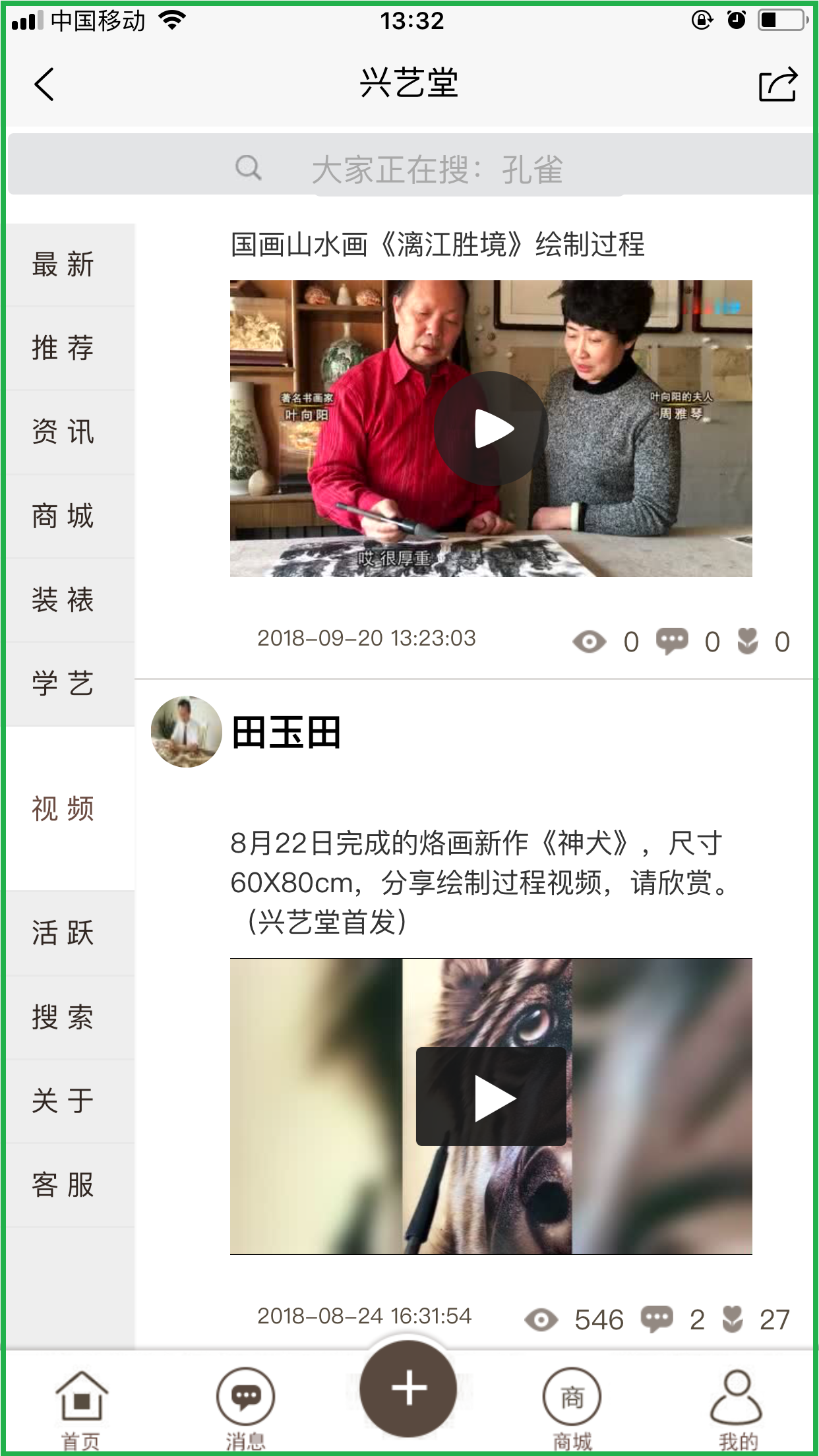819x1456 pixels.
Task: Select the 推荐 category
Action: tap(64, 348)
